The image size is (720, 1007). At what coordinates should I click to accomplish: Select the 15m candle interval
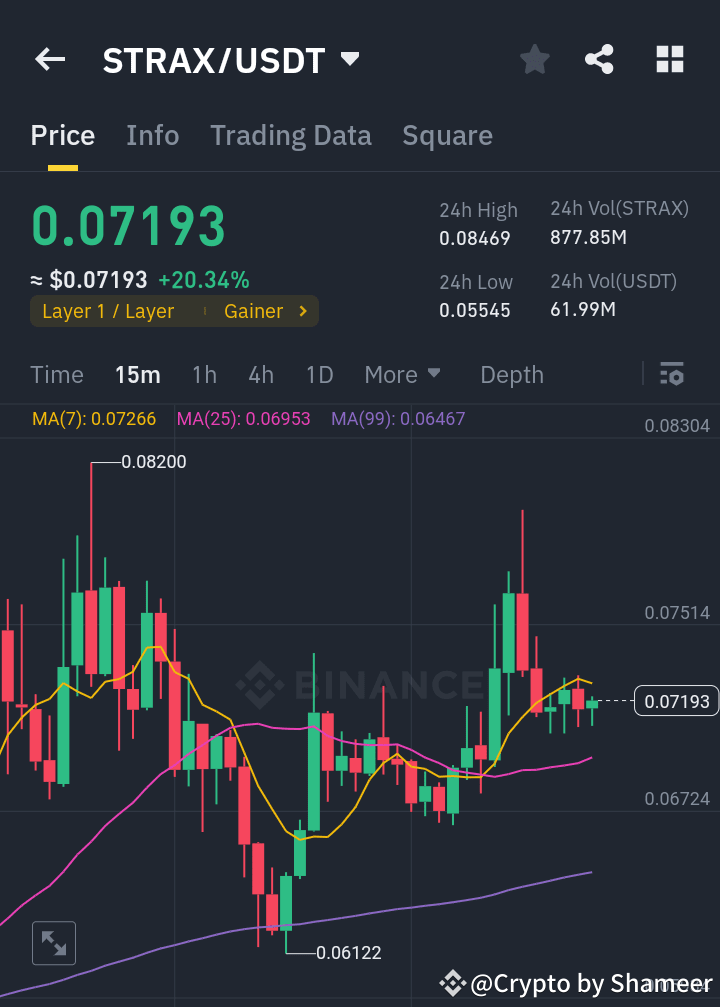[137, 374]
